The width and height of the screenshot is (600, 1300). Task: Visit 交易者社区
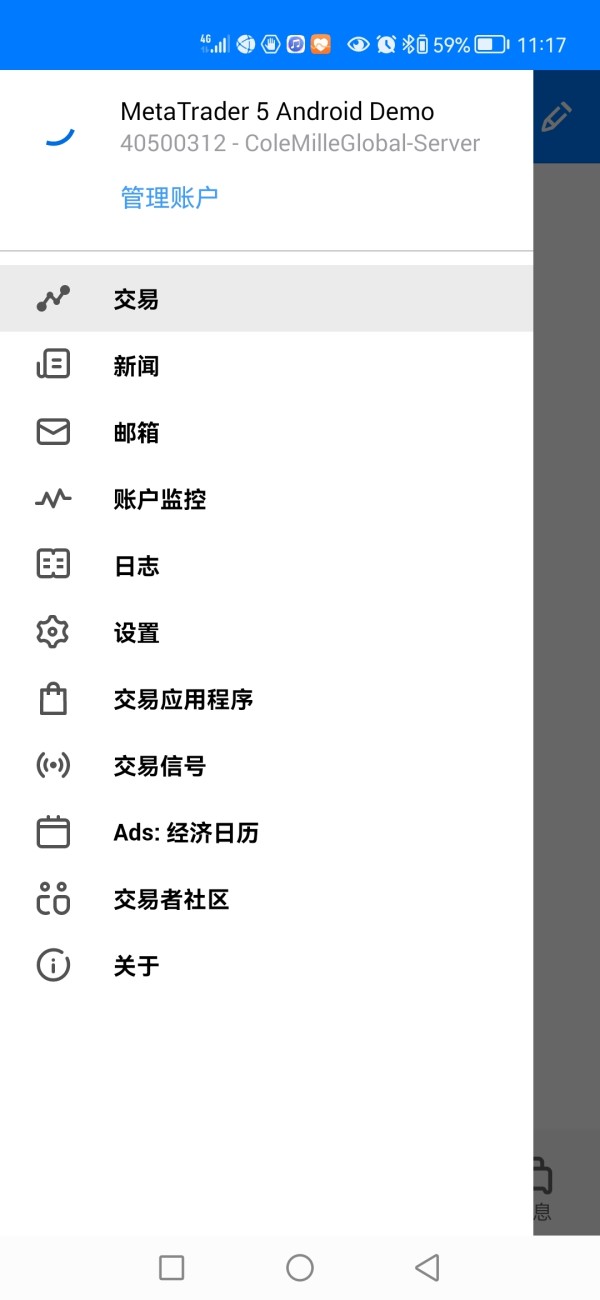coord(266,899)
